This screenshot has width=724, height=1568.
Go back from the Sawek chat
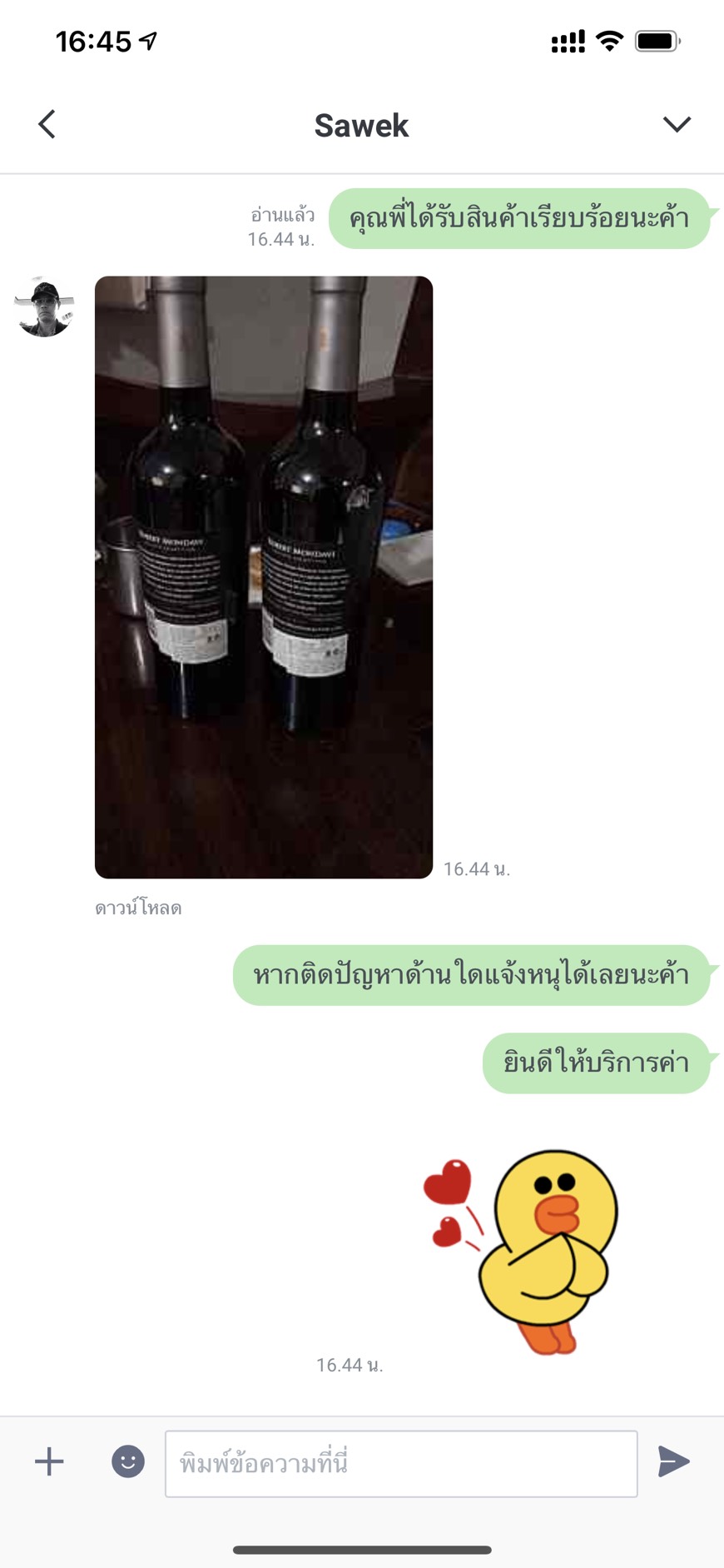(x=47, y=124)
